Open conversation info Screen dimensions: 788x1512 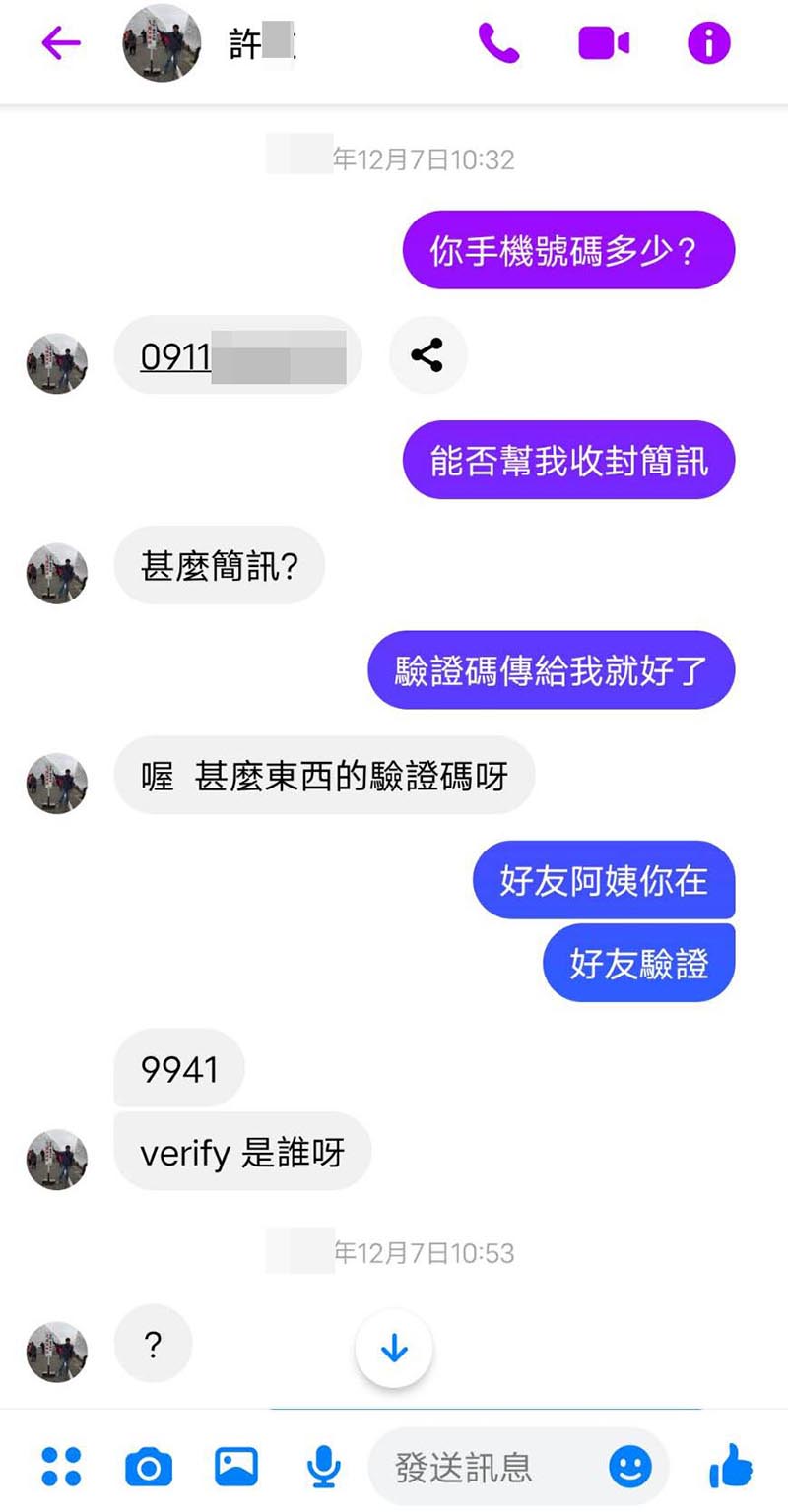pos(708,43)
